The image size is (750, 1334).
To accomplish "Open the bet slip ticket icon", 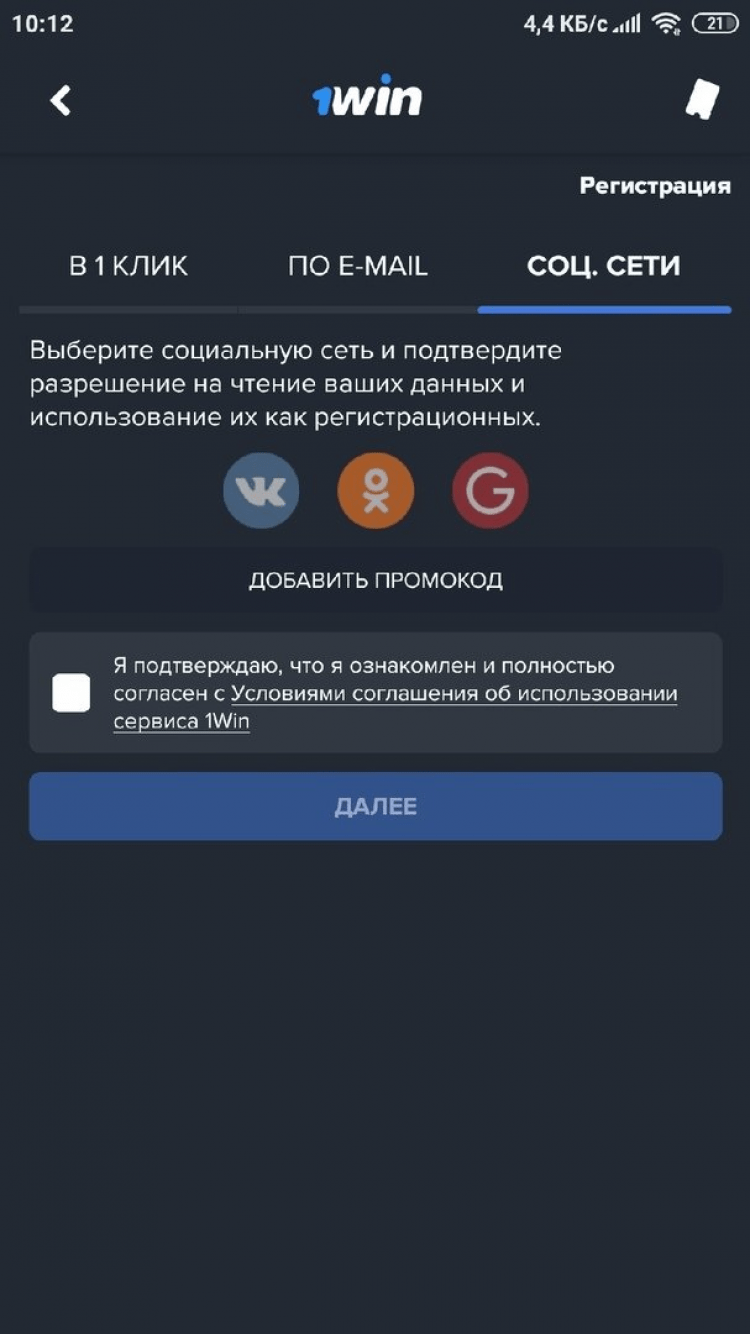I will pos(702,100).
